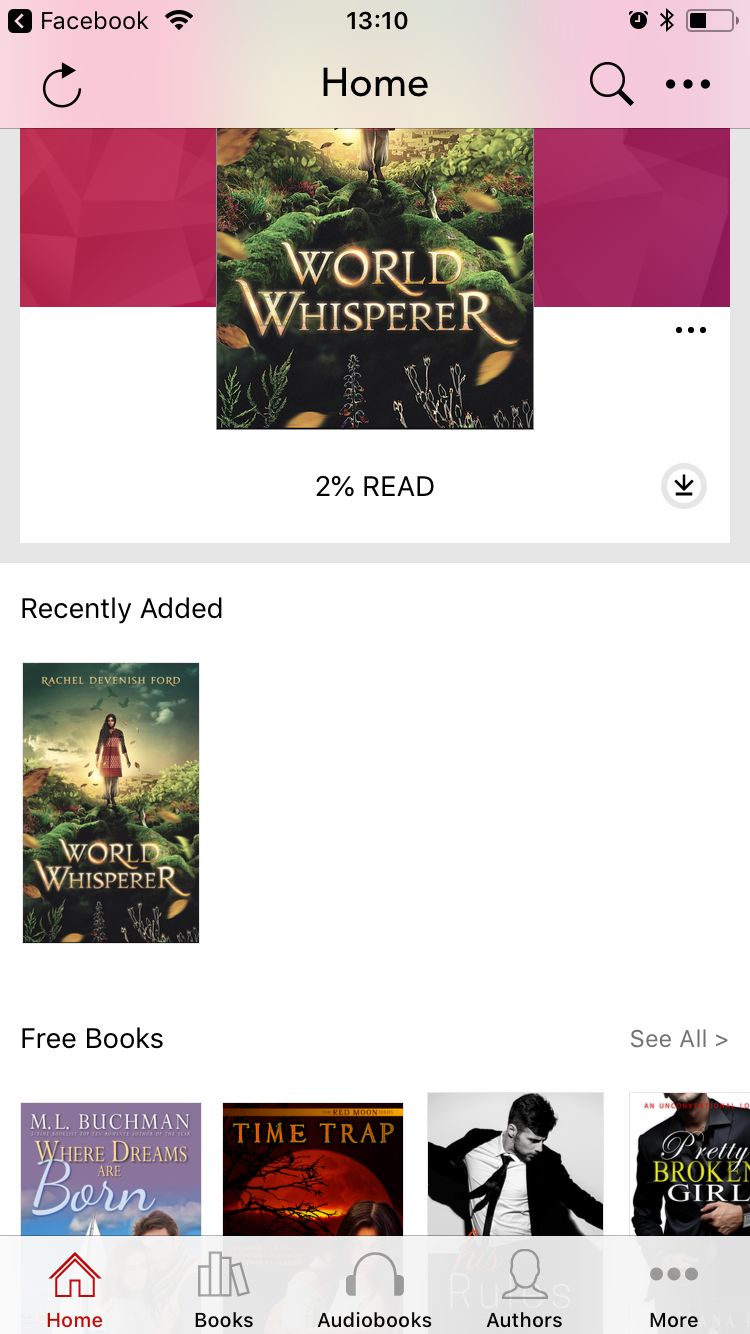Open the large World Whisperer cover
The width and height of the screenshot is (750, 1334).
click(375, 279)
